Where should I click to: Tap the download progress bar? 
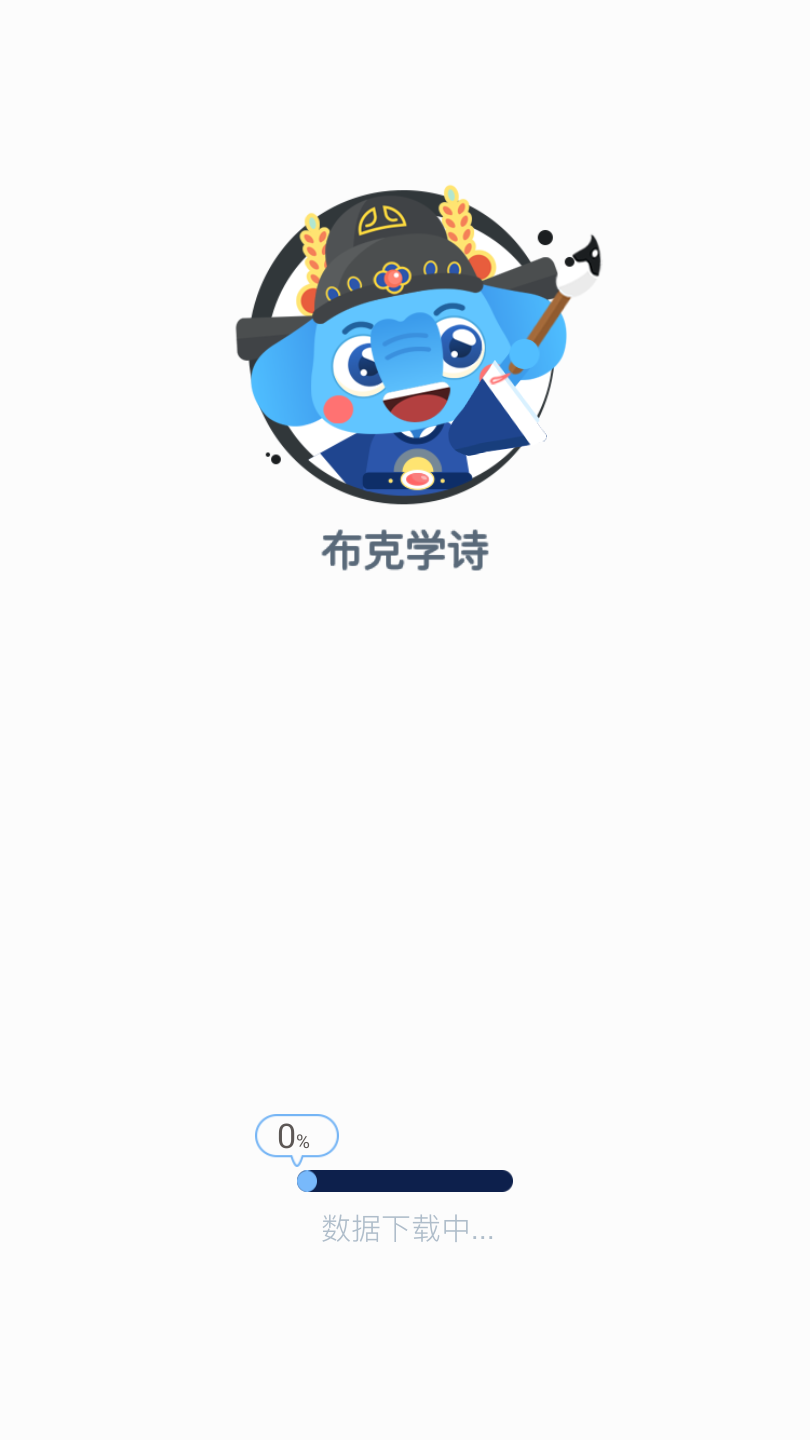[x=405, y=1181]
